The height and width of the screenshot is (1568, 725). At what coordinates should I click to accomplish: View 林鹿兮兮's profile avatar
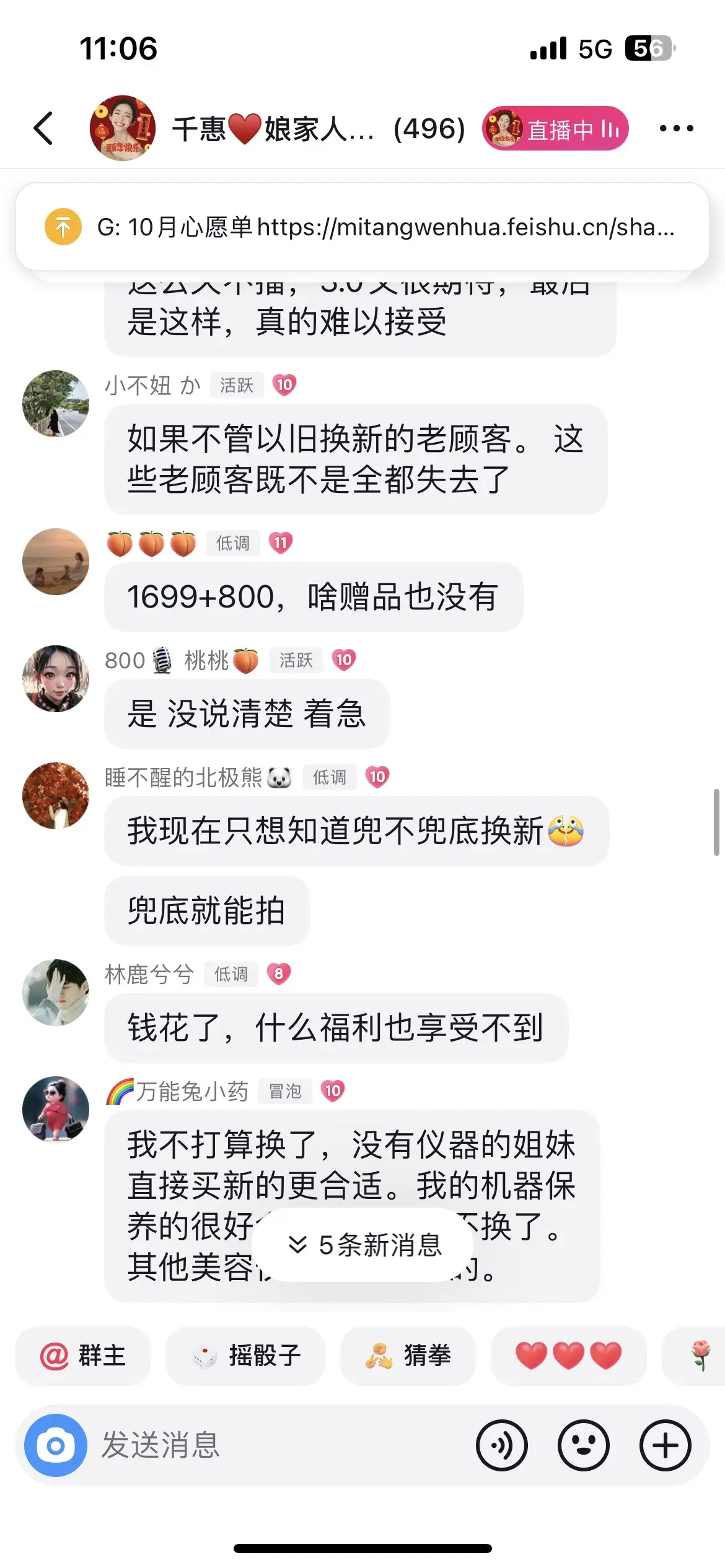56,993
